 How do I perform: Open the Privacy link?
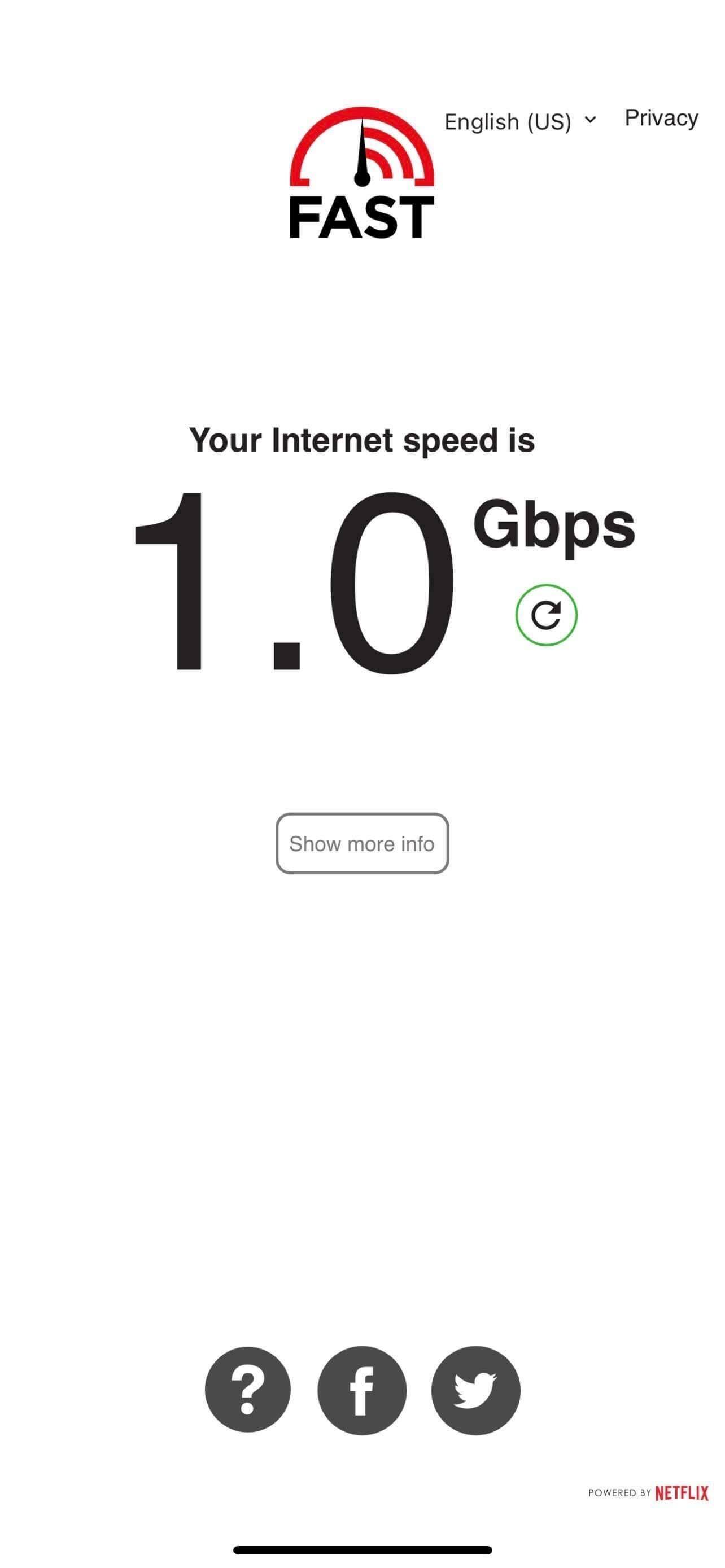click(x=661, y=117)
